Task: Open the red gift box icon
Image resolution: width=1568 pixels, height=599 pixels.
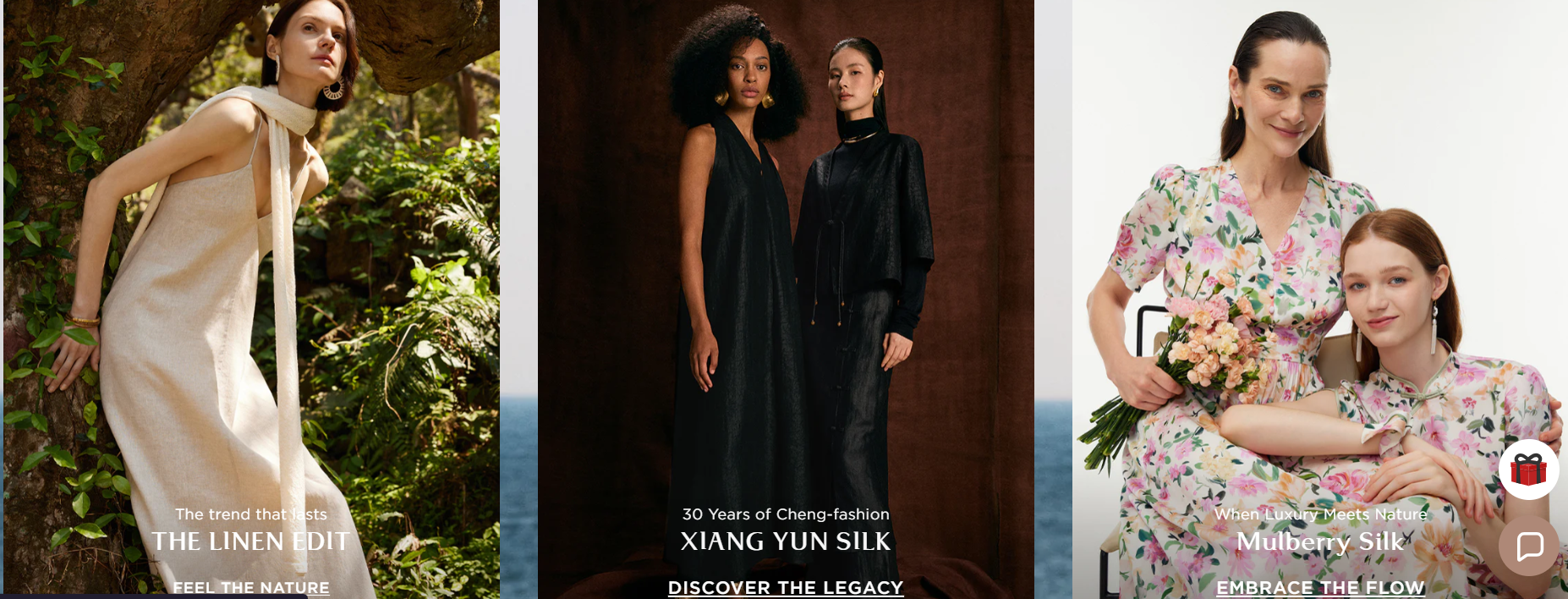Action: point(1528,470)
